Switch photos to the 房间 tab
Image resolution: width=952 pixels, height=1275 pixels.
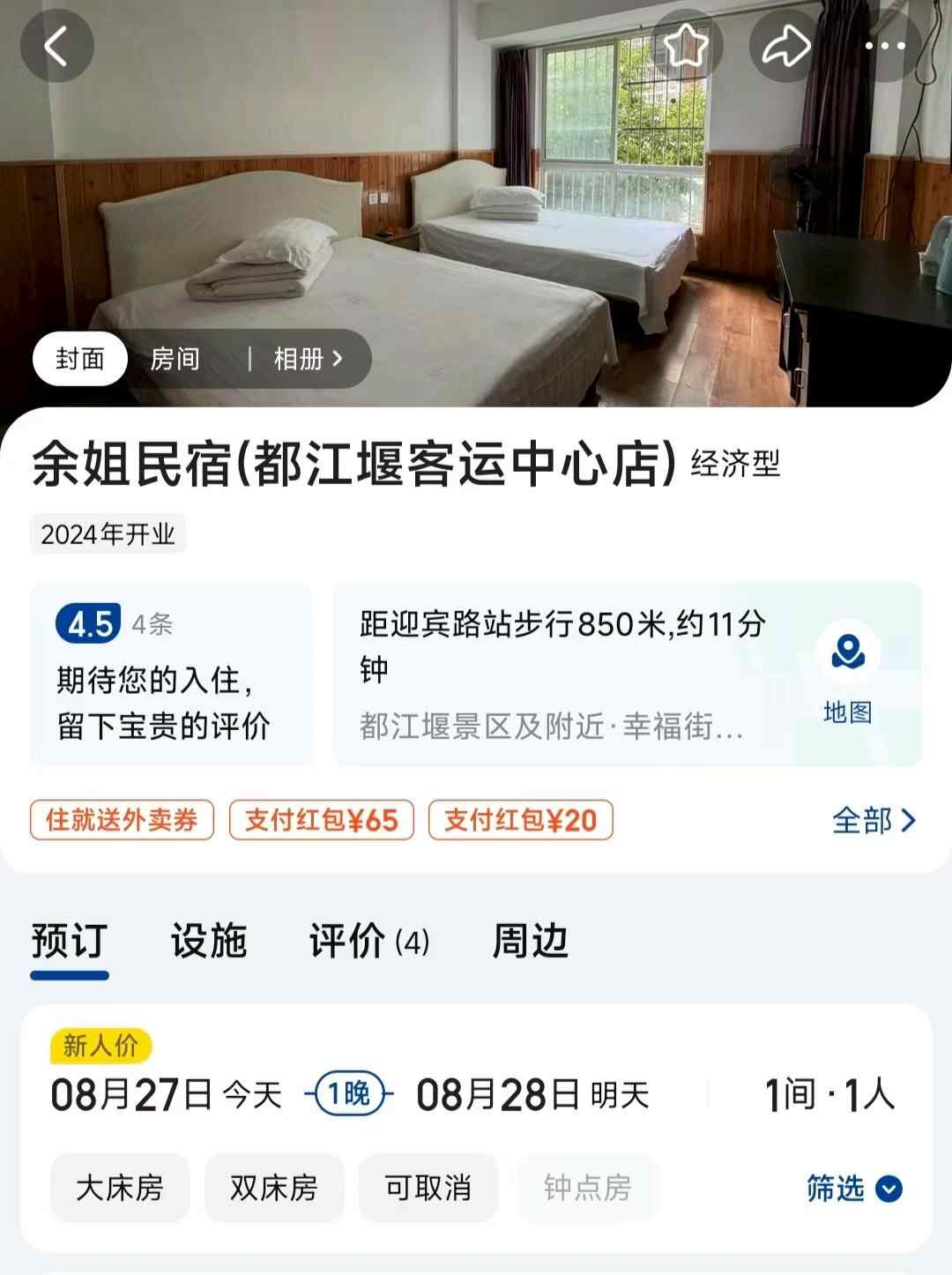[175, 359]
